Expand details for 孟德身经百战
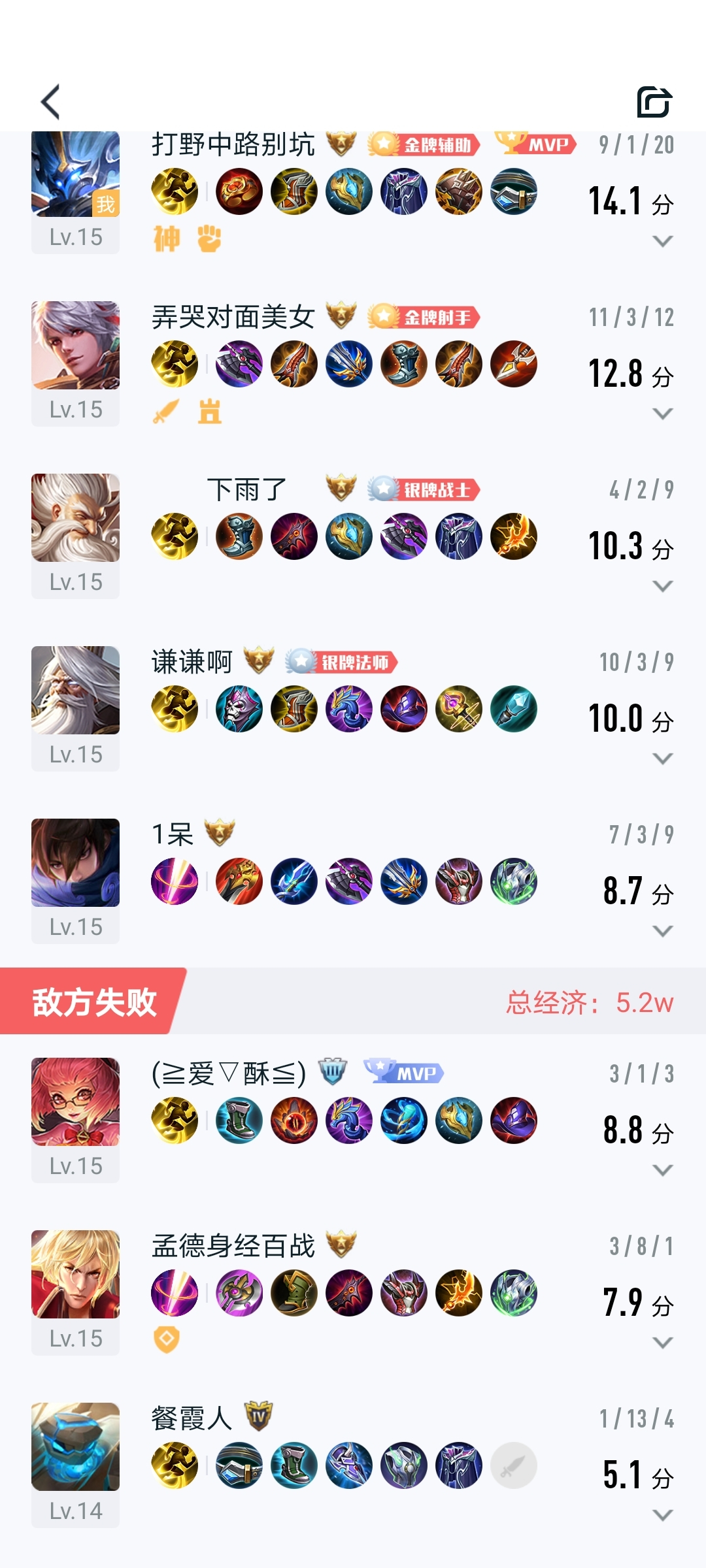The width and height of the screenshot is (706, 1568). point(662,1343)
